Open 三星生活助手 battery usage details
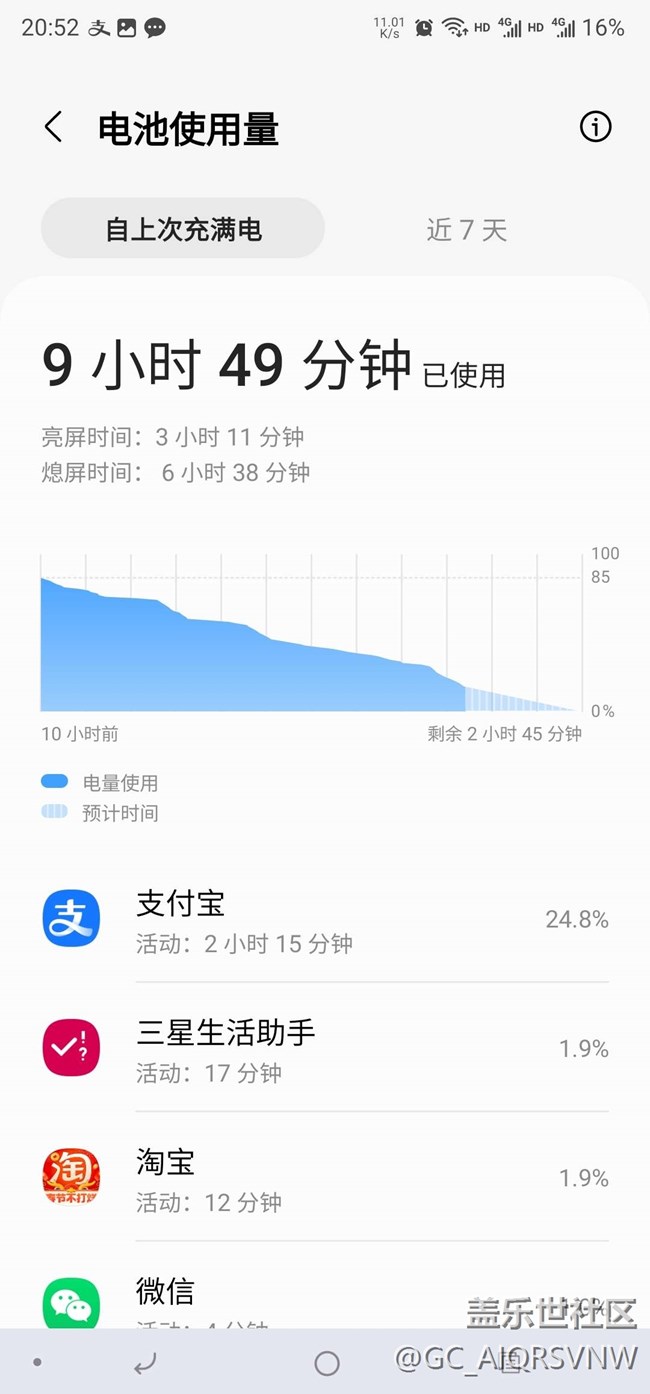Image resolution: width=650 pixels, height=1394 pixels. 325,1048
